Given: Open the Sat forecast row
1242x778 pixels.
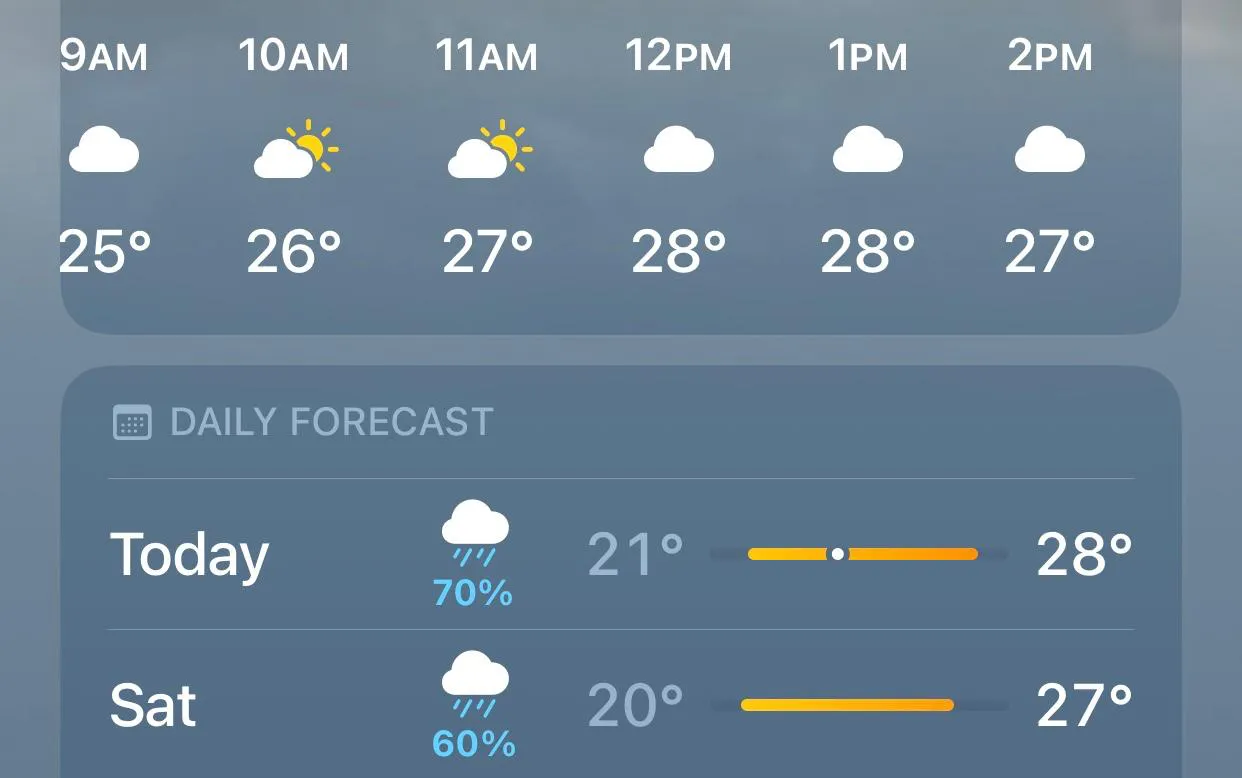Looking at the screenshot, I should tap(620, 705).
